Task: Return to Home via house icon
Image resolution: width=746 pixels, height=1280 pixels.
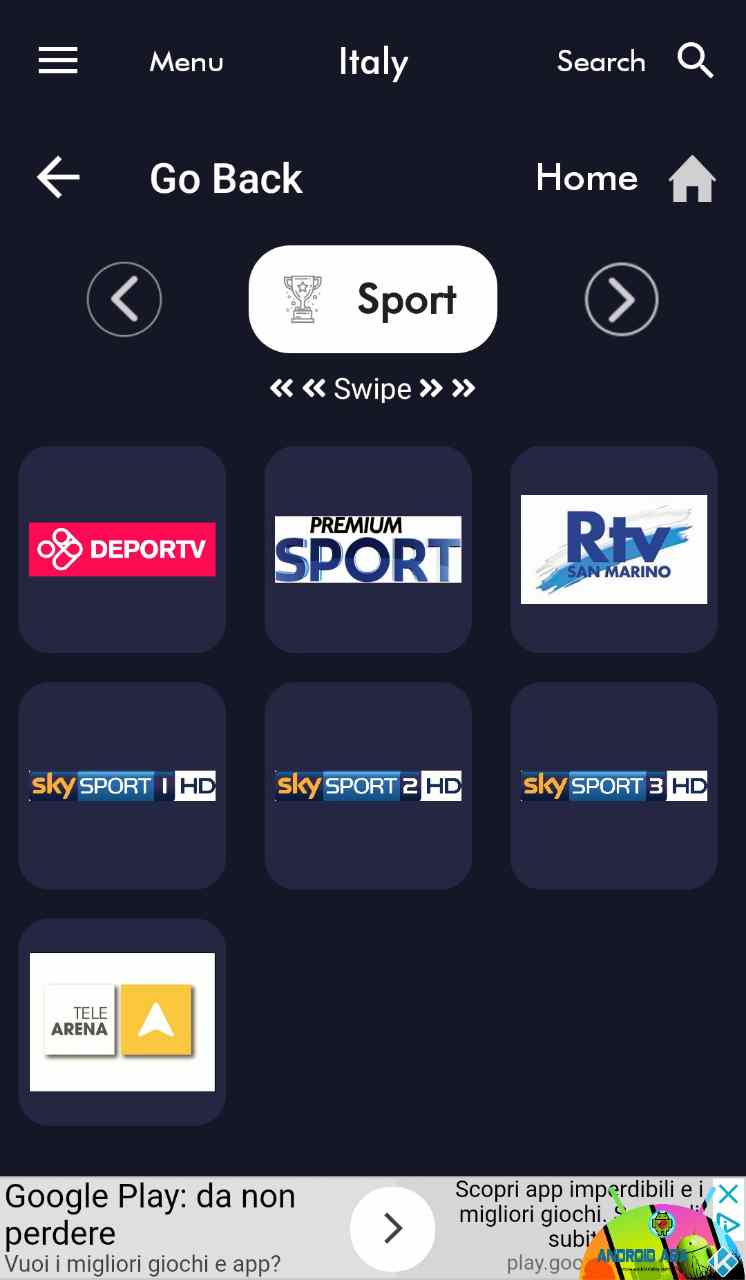Action: [x=692, y=180]
